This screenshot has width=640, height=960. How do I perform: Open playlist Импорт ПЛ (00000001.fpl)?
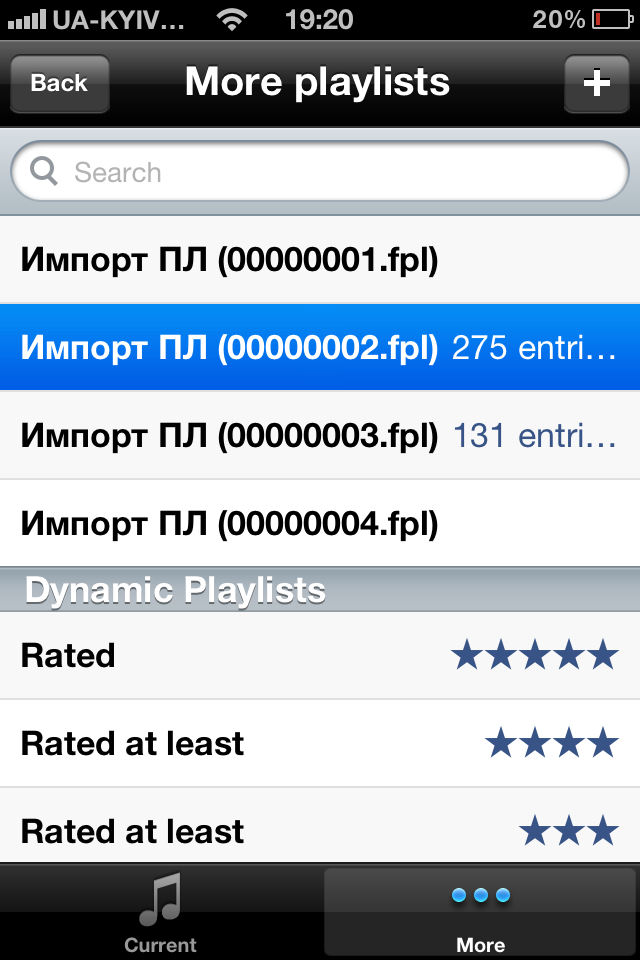pos(320,260)
